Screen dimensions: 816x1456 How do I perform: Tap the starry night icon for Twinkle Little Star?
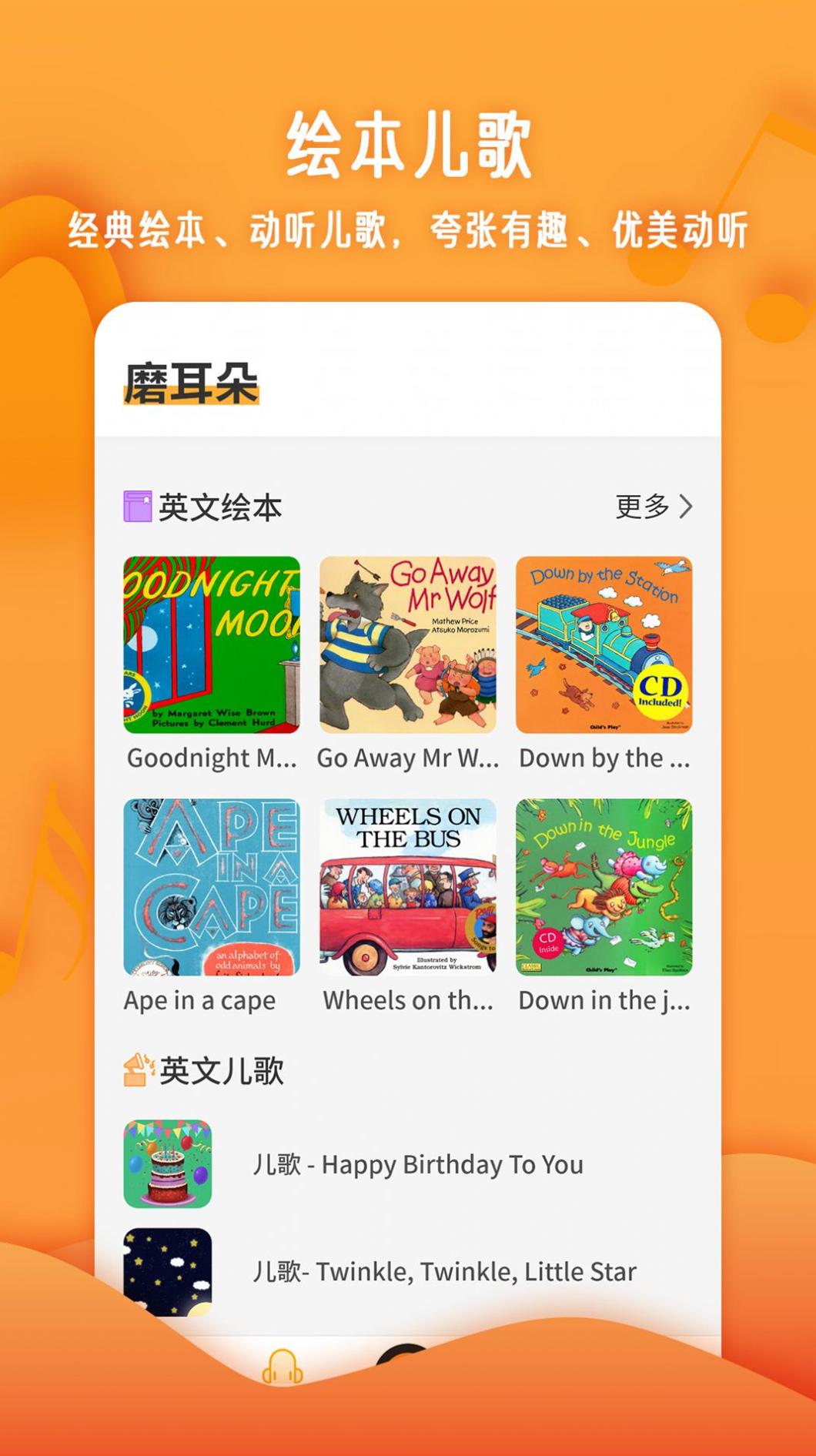[168, 1270]
